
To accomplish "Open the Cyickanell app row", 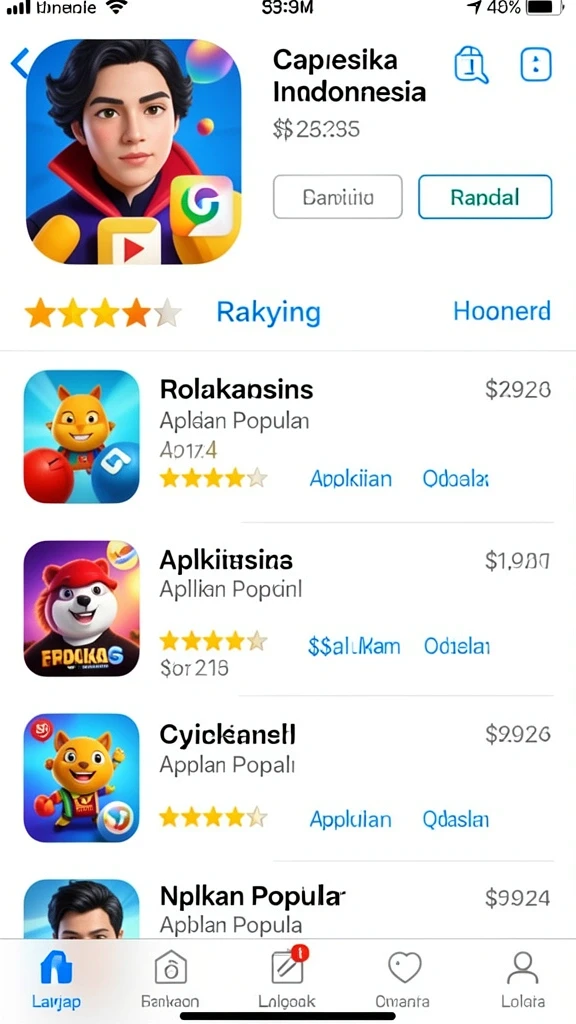I will coord(288,778).
